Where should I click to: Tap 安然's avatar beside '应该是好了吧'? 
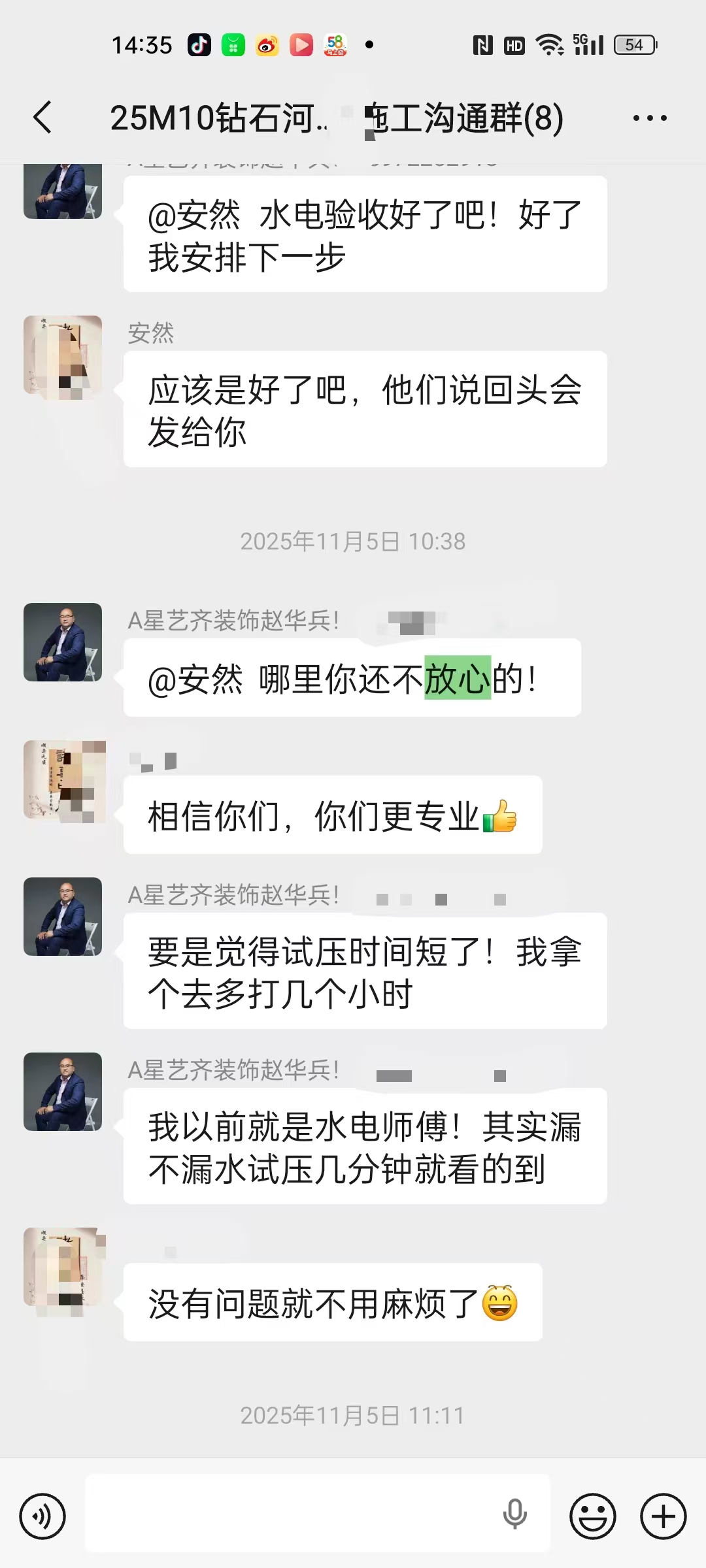pyautogui.click(x=63, y=355)
